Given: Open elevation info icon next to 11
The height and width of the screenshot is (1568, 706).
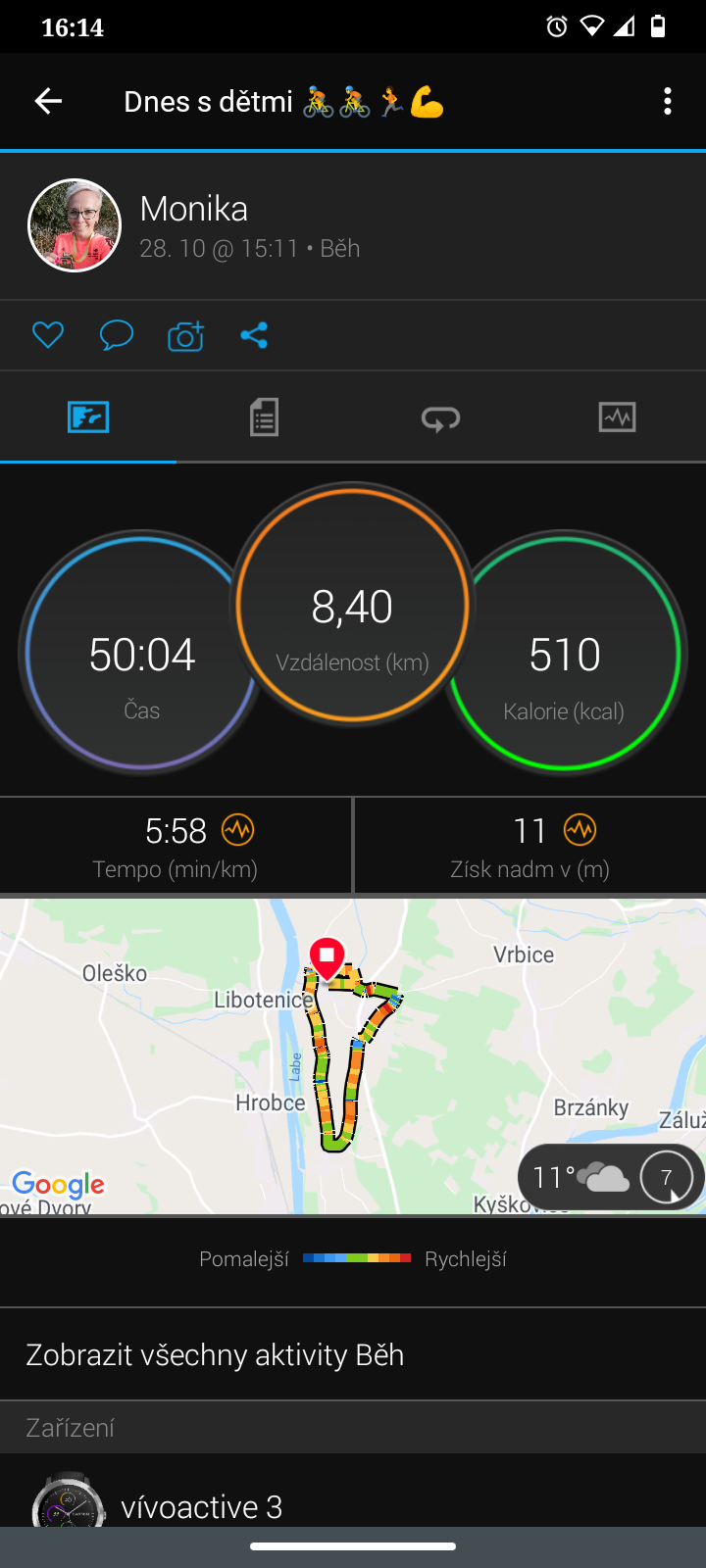Looking at the screenshot, I should [580, 830].
